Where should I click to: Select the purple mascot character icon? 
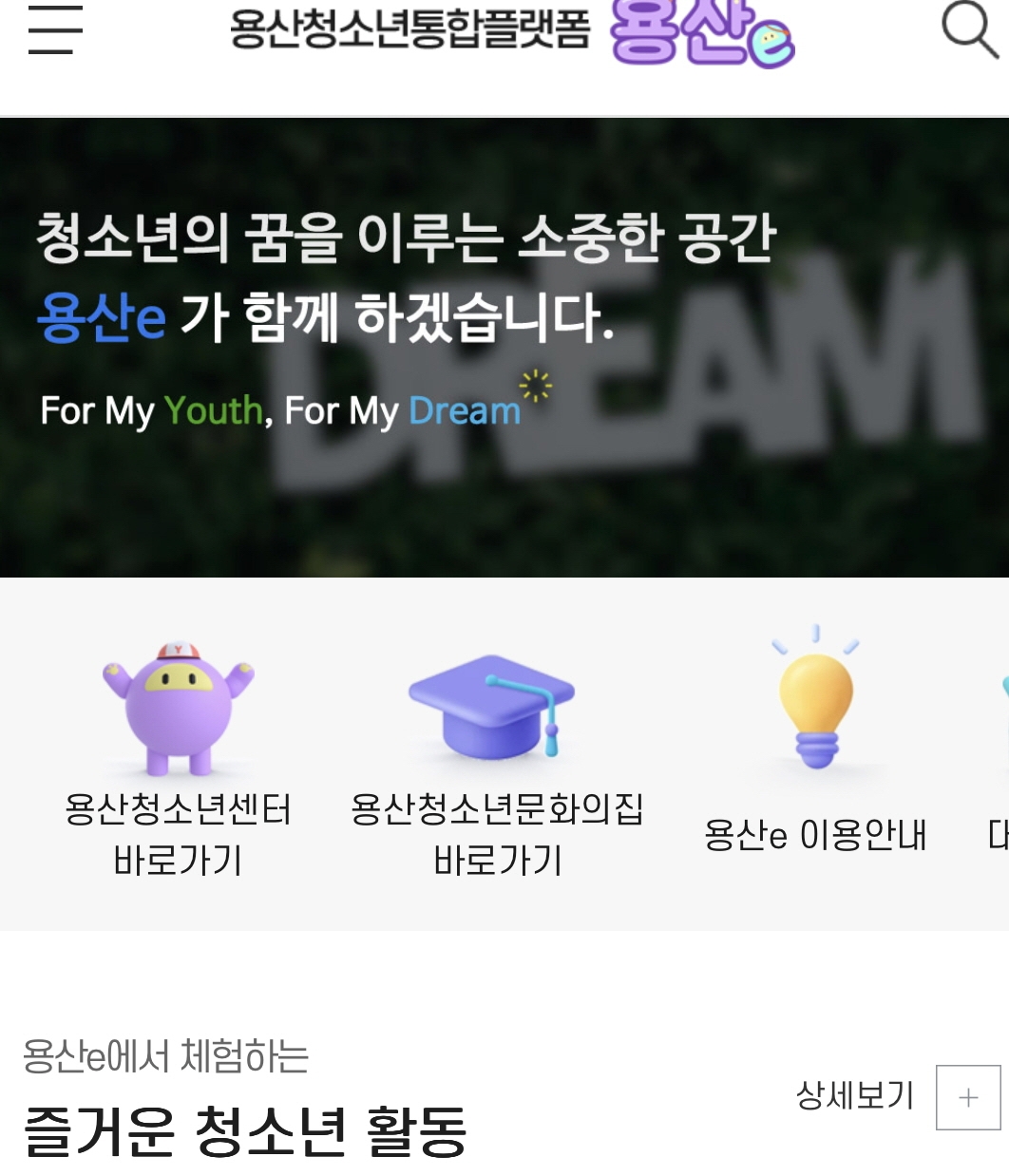tap(181, 708)
